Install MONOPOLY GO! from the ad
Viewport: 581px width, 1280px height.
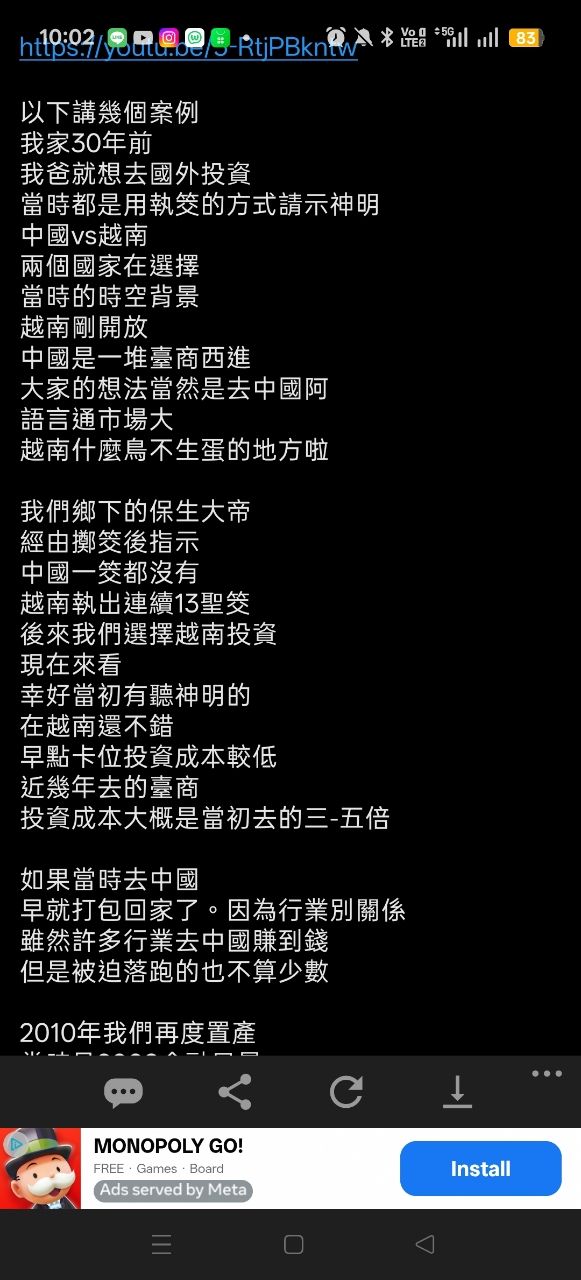481,1168
